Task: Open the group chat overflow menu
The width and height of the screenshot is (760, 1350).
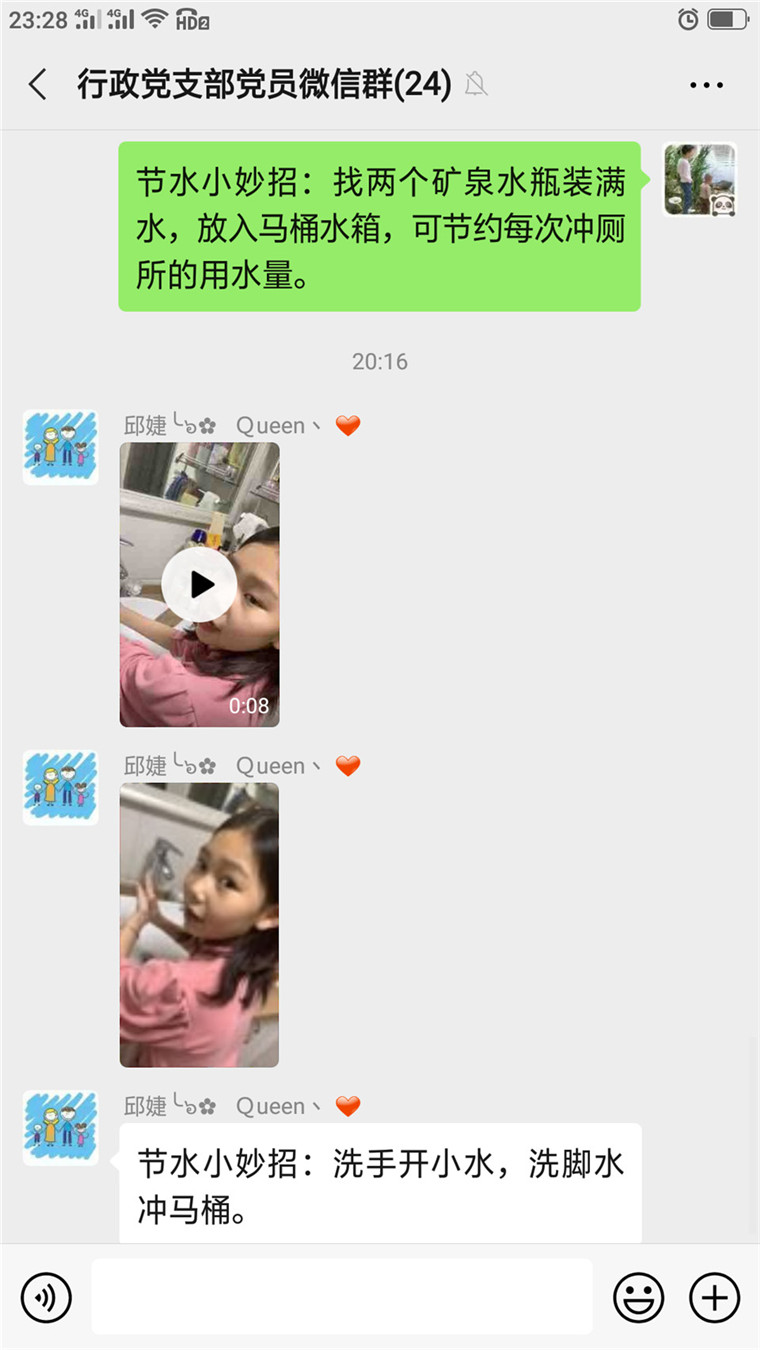Action: (706, 85)
